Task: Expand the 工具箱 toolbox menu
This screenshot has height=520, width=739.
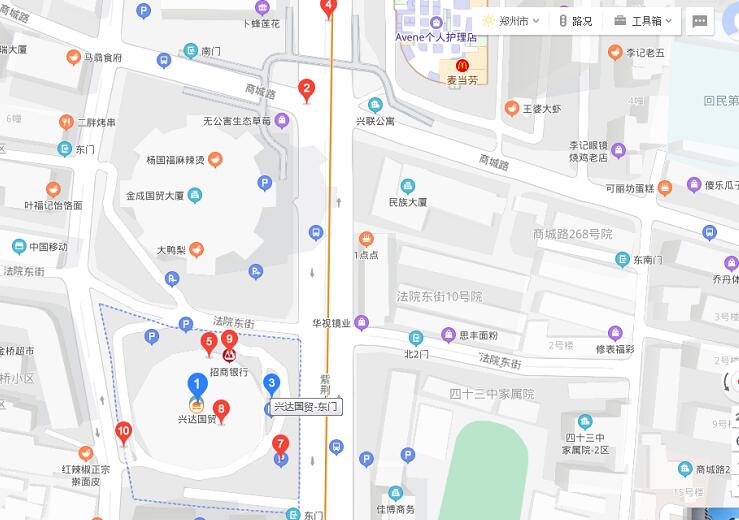Action: (643, 20)
